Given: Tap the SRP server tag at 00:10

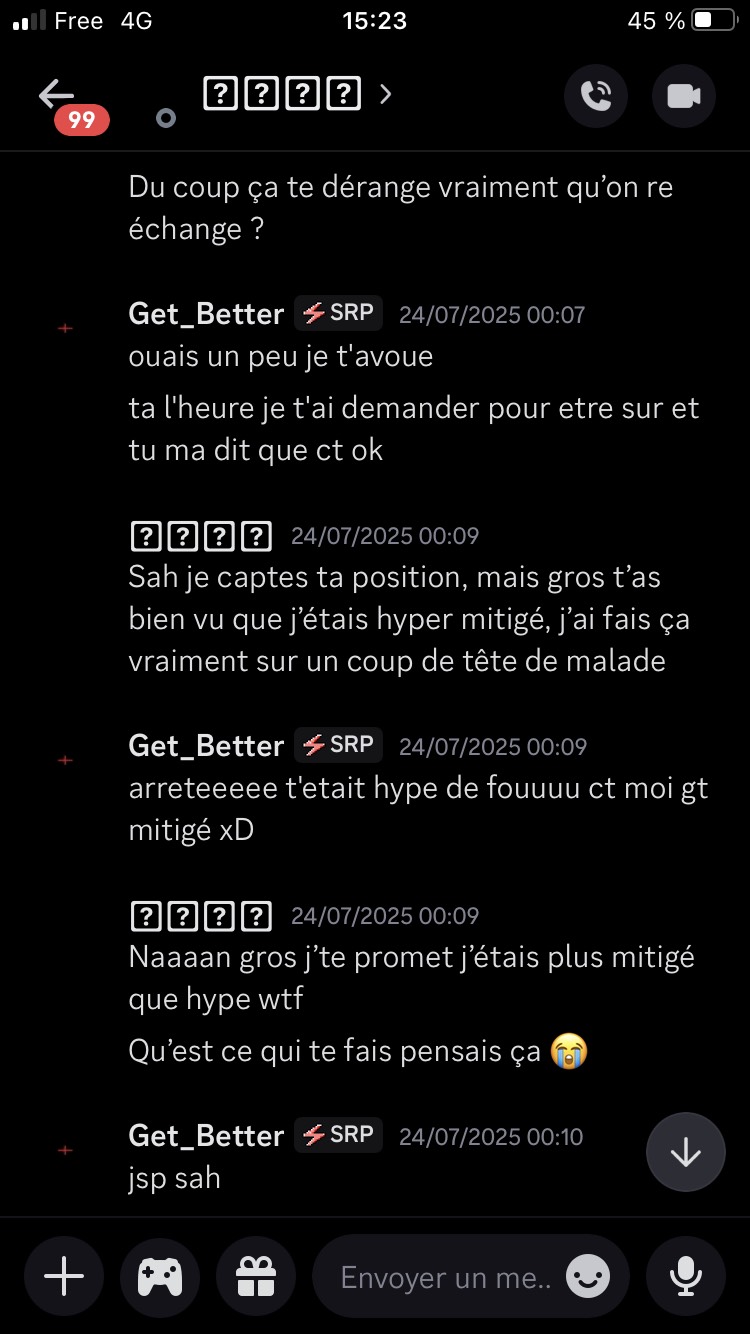Looking at the screenshot, I should [x=338, y=1135].
